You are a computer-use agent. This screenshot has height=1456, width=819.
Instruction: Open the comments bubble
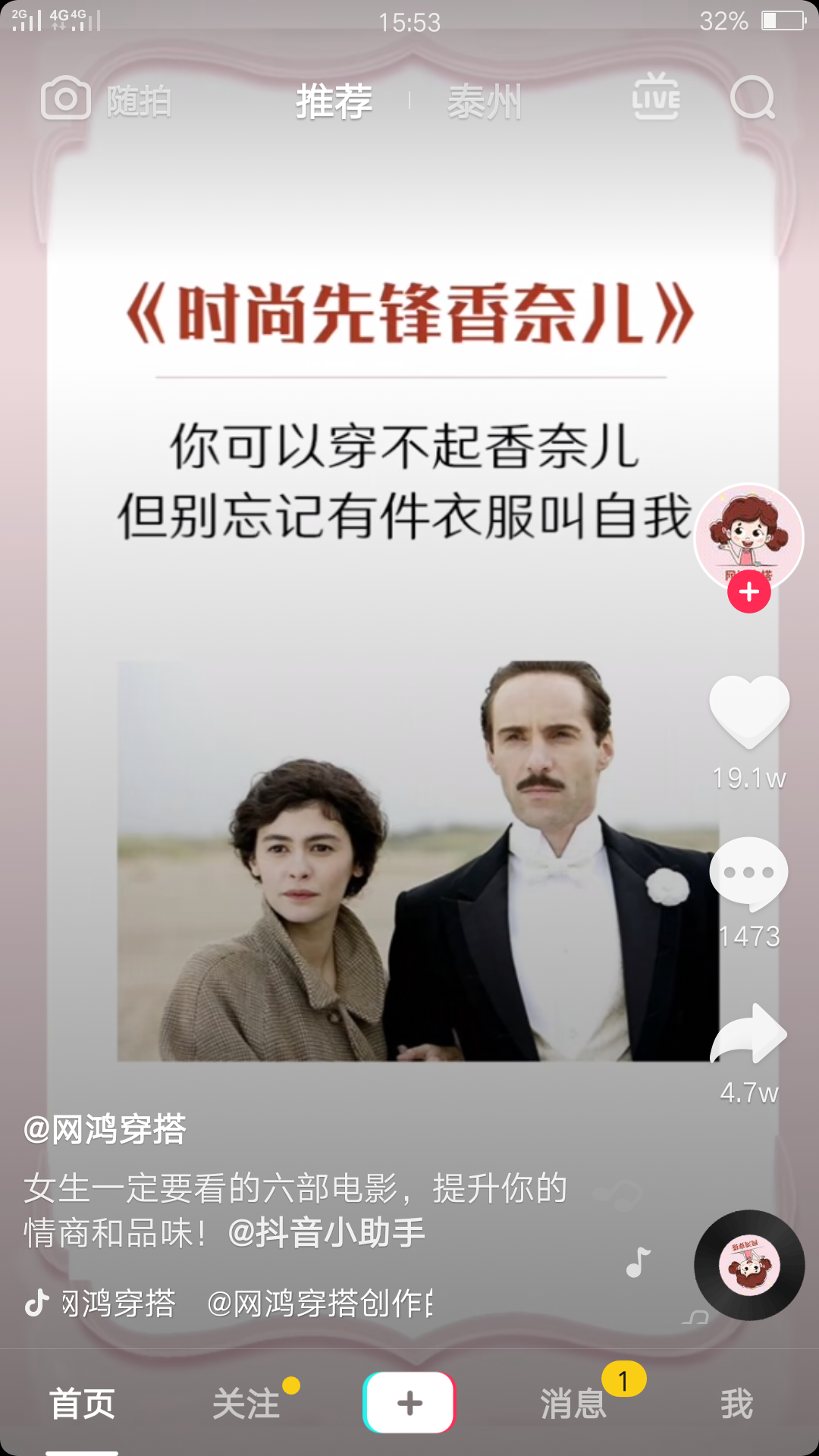tap(749, 874)
